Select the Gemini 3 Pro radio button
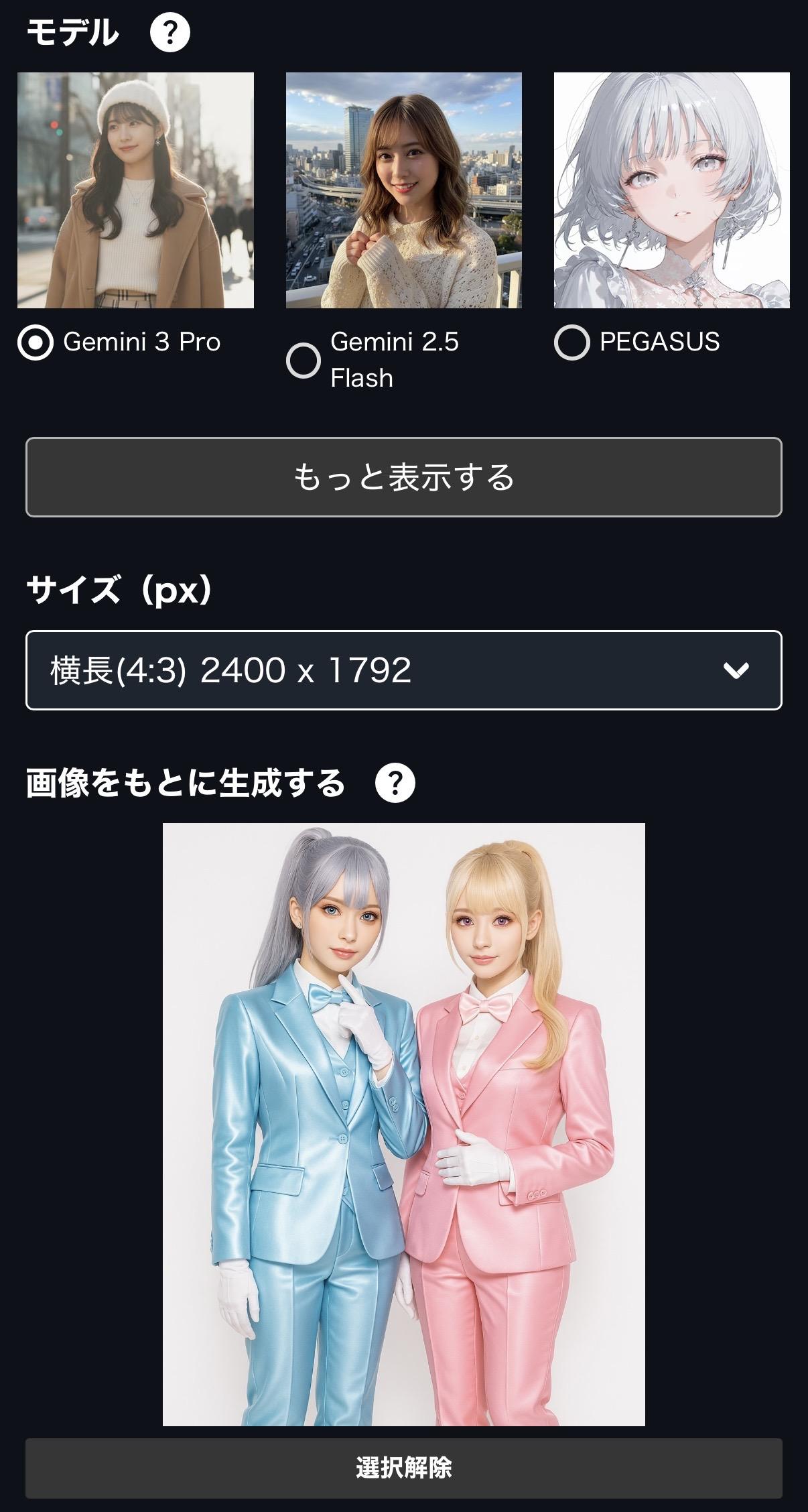 35,342
